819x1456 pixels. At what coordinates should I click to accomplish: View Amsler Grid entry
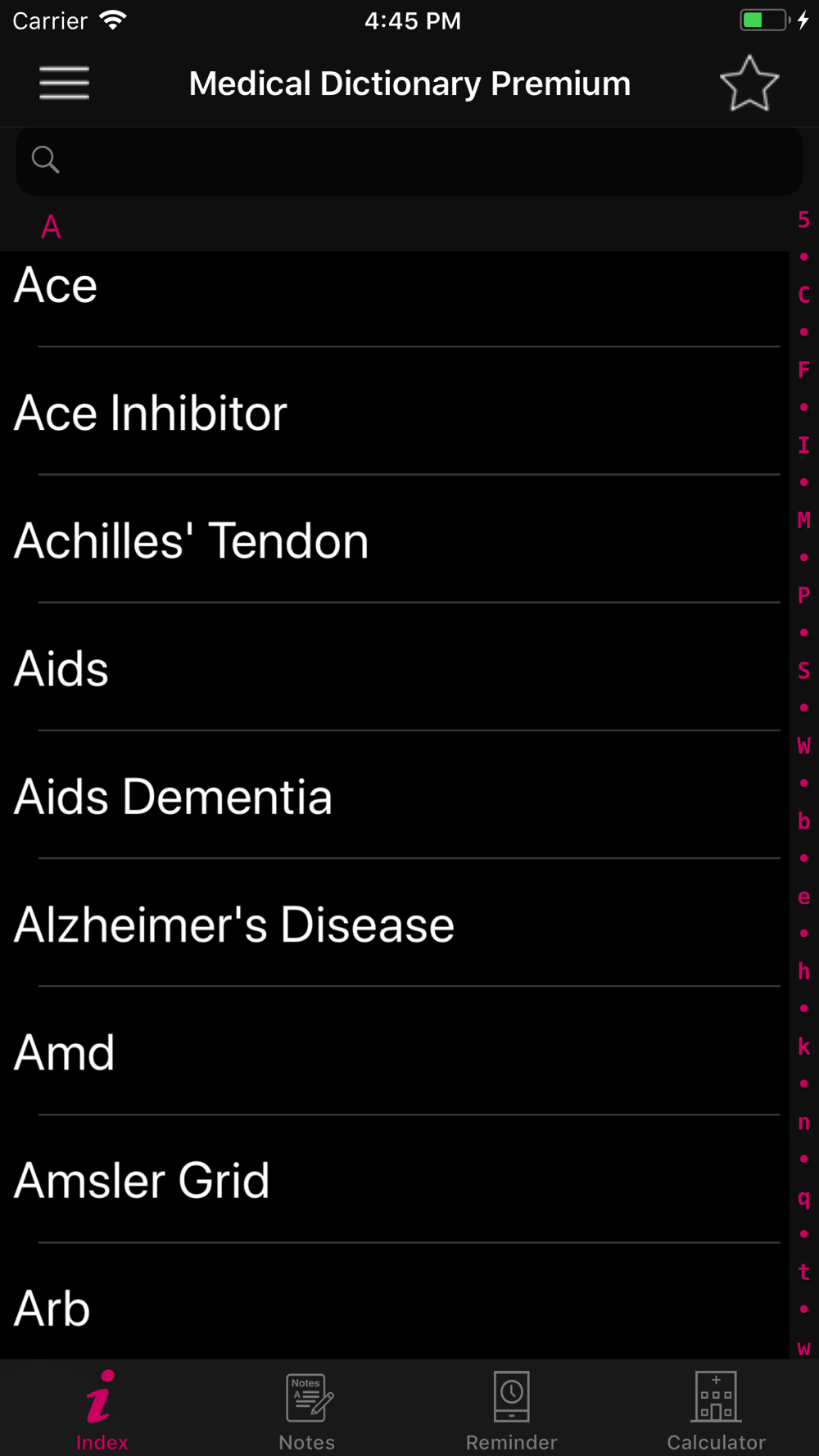point(395,1179)
